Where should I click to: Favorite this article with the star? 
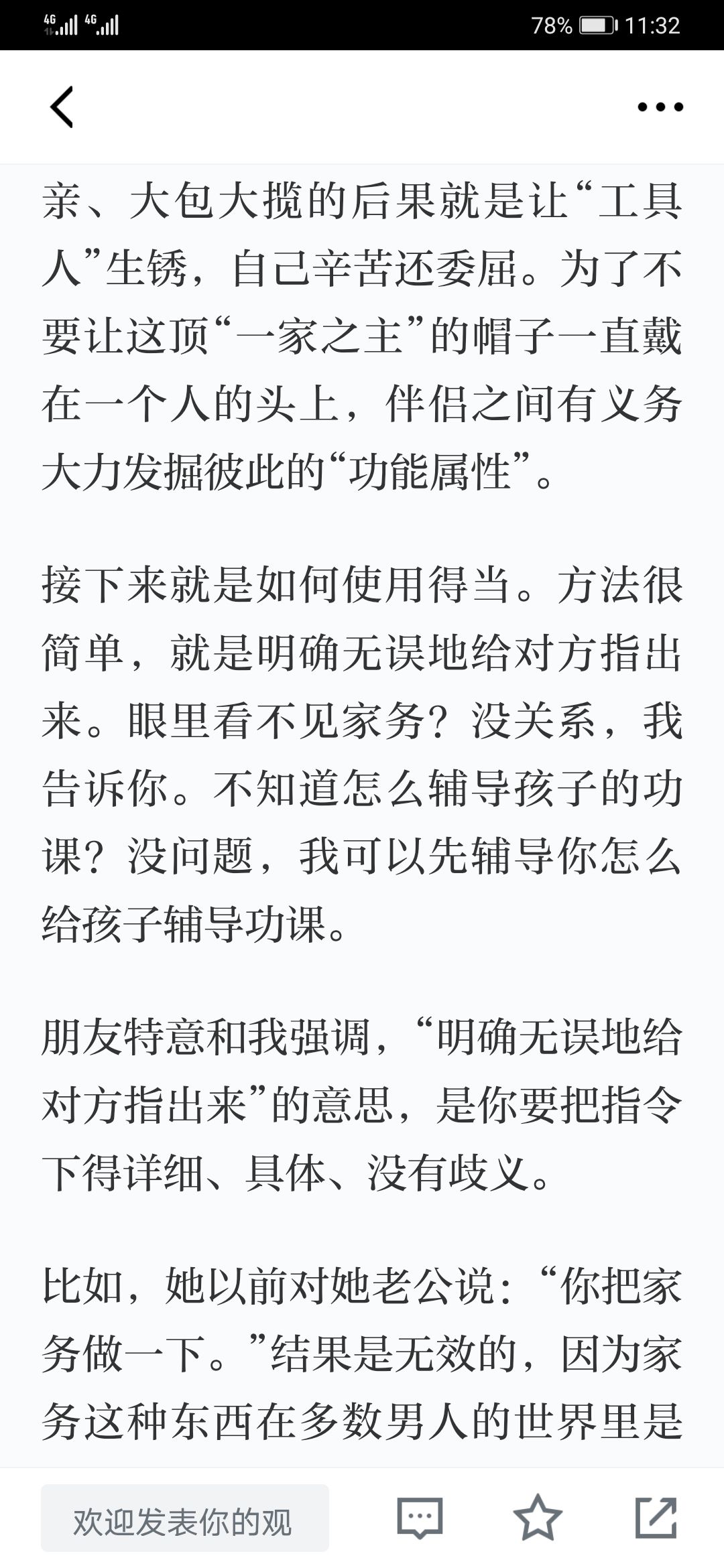[538, 1518]
